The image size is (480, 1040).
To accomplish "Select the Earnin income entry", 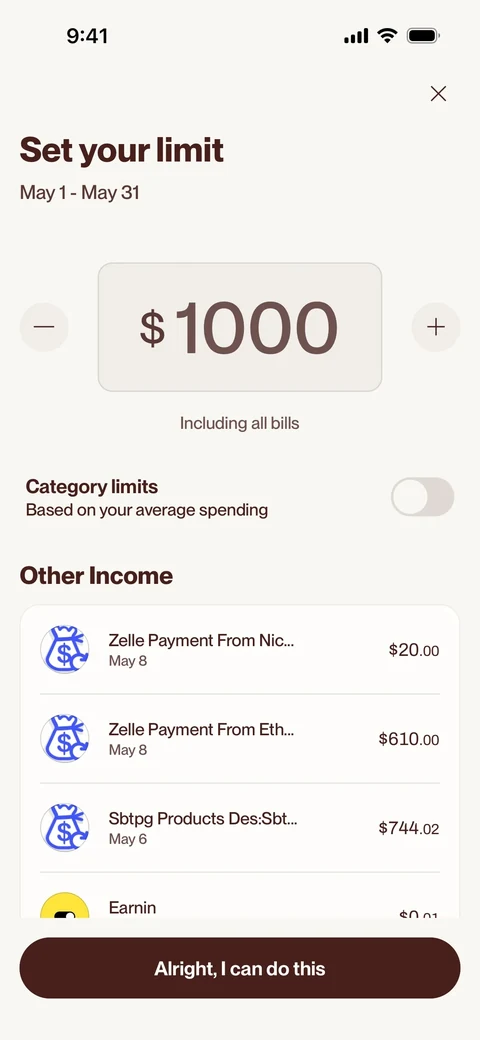I will click(240, 896).
